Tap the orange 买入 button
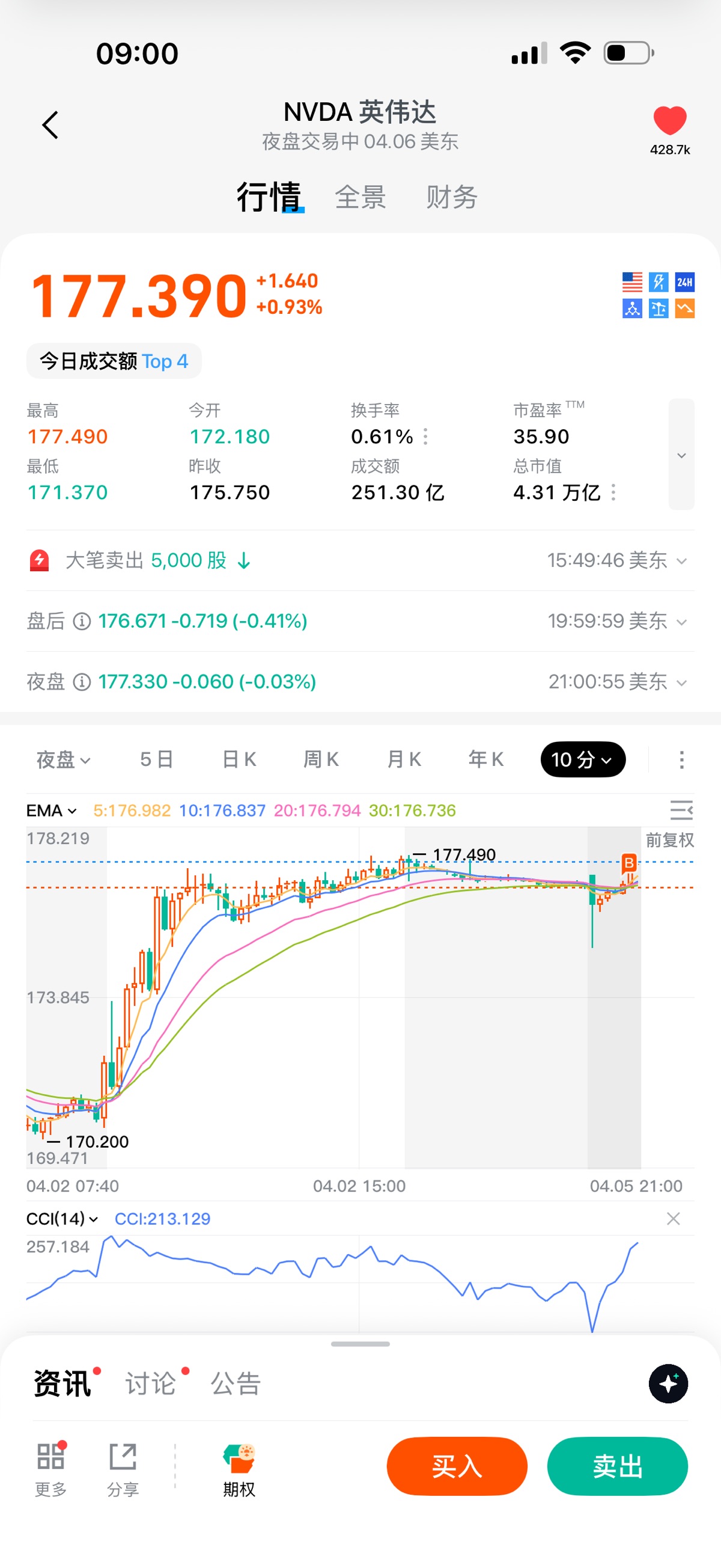This screenshot has height=1568, width=721. 456,1466
